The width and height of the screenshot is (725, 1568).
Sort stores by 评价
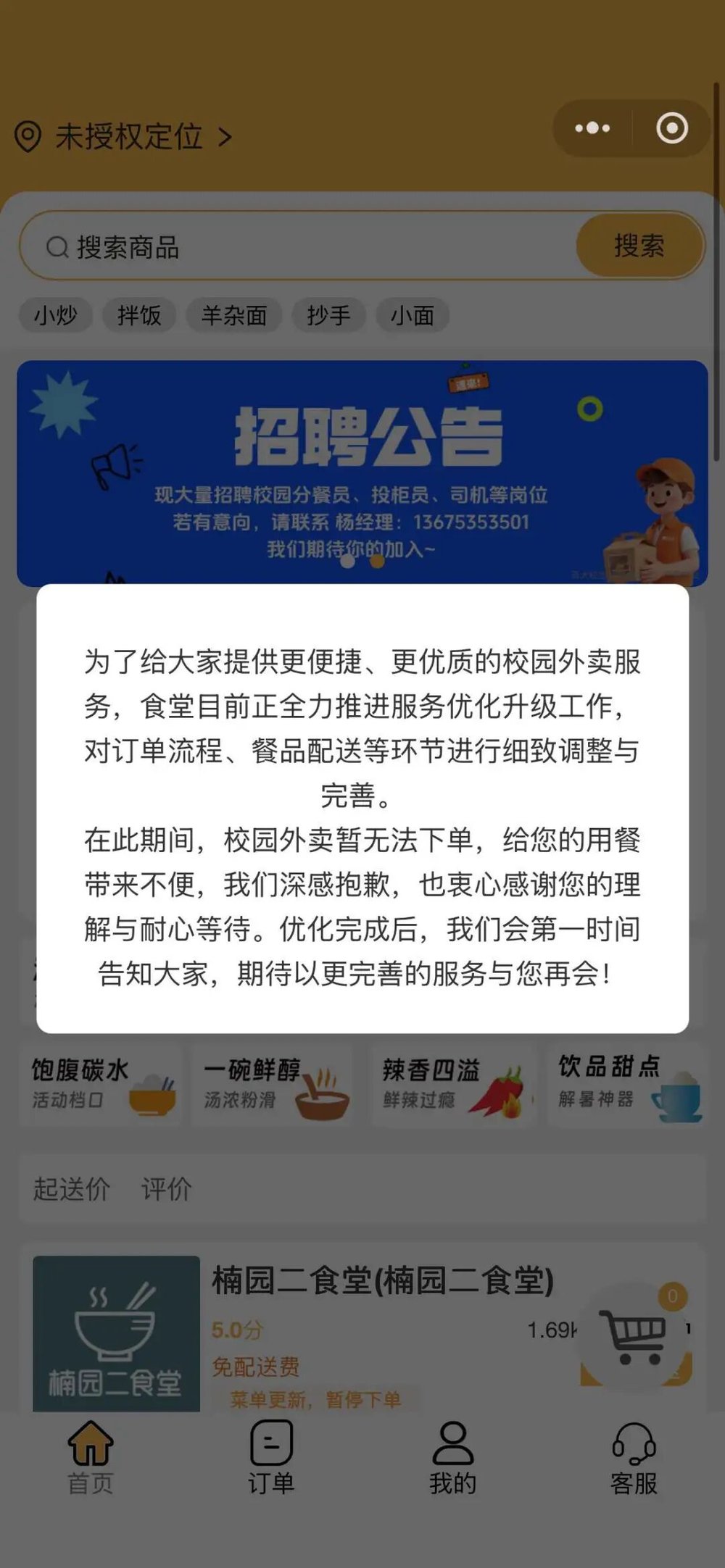166,1189
